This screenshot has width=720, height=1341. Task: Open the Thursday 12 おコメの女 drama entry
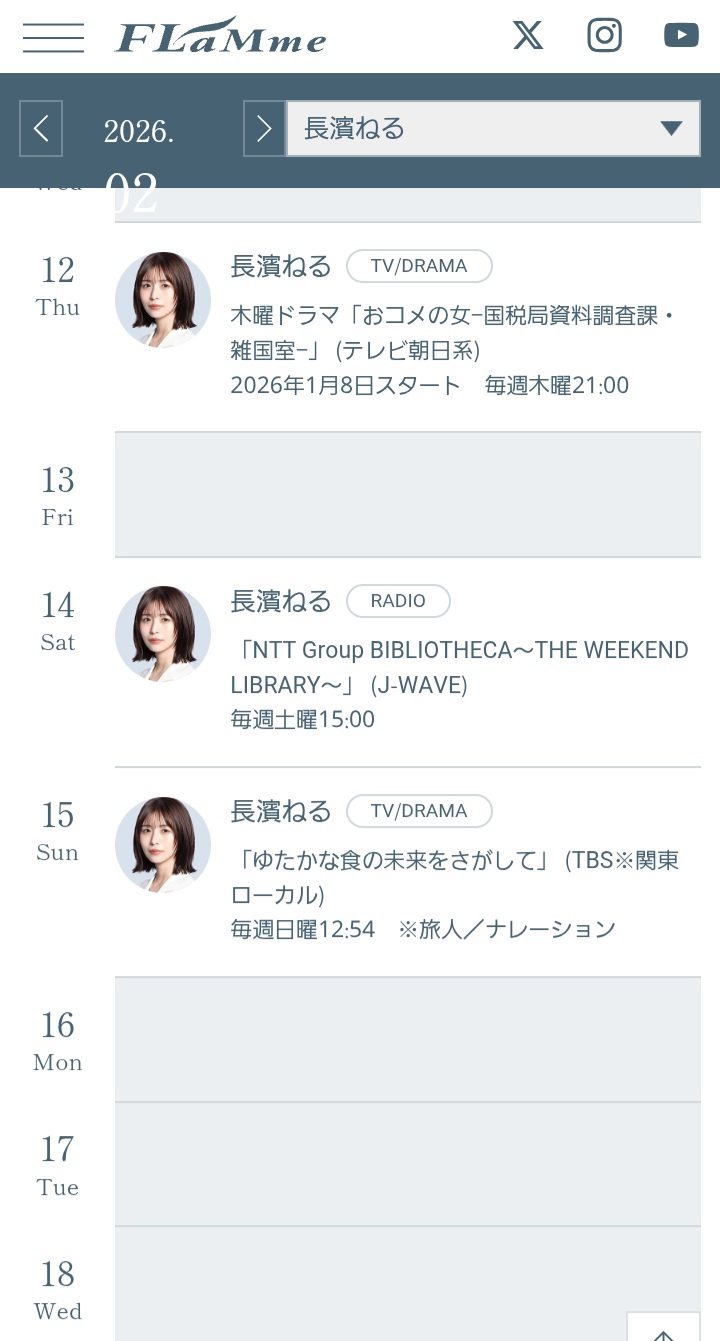[454, 333]
